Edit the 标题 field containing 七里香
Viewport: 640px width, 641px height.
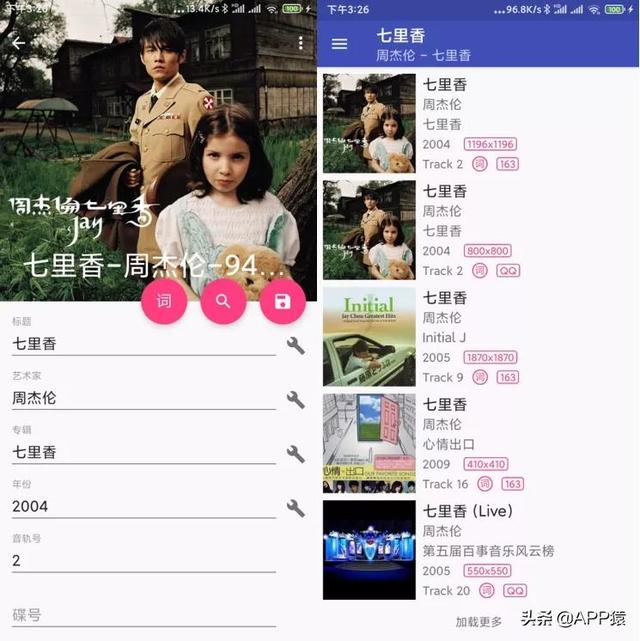pyautogui.click(x=140, y=344)
